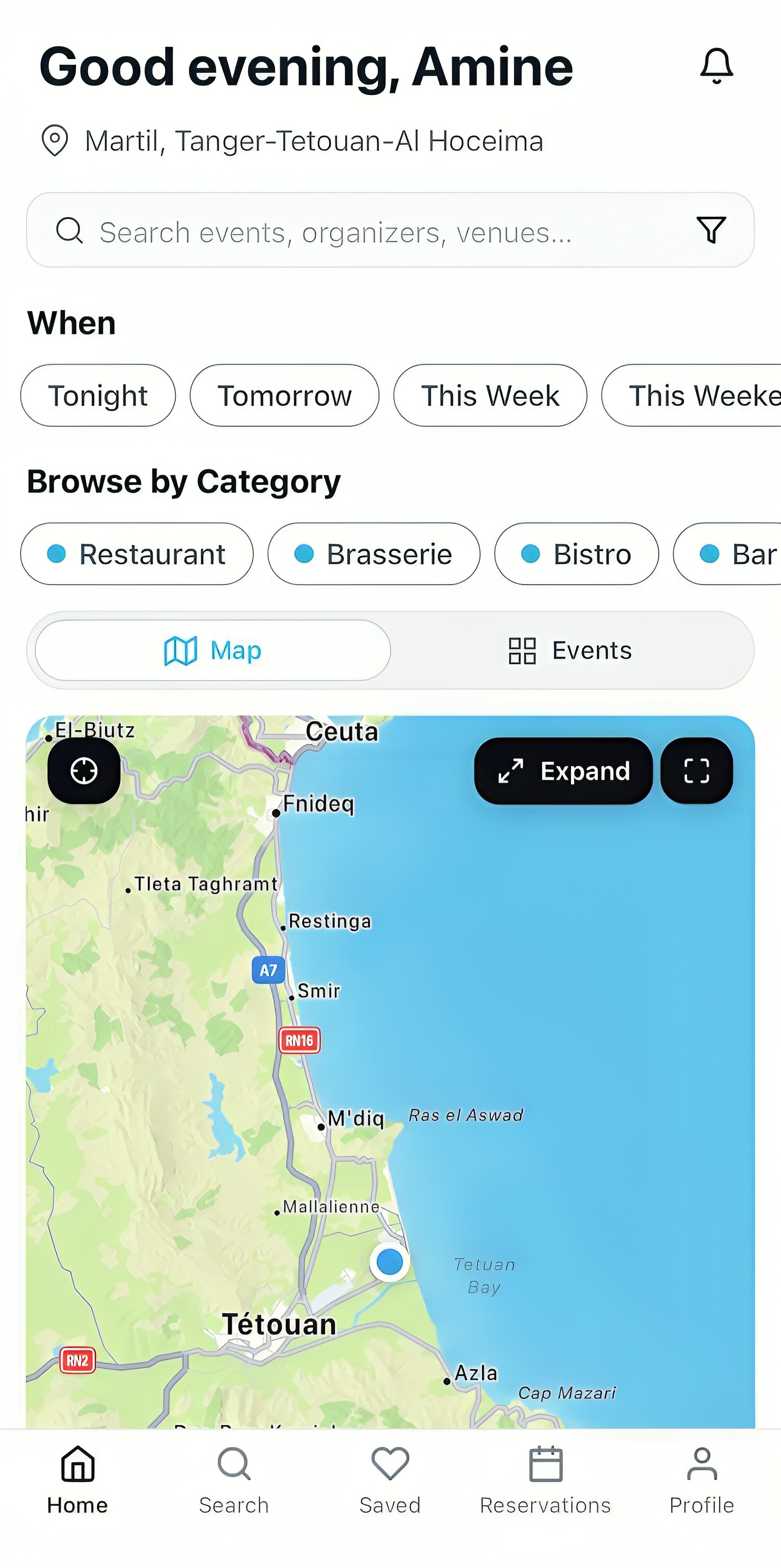Filter events by This Week
Image resolution: width=781 pixels, height=1568 pixels.
tap(490, 396)
